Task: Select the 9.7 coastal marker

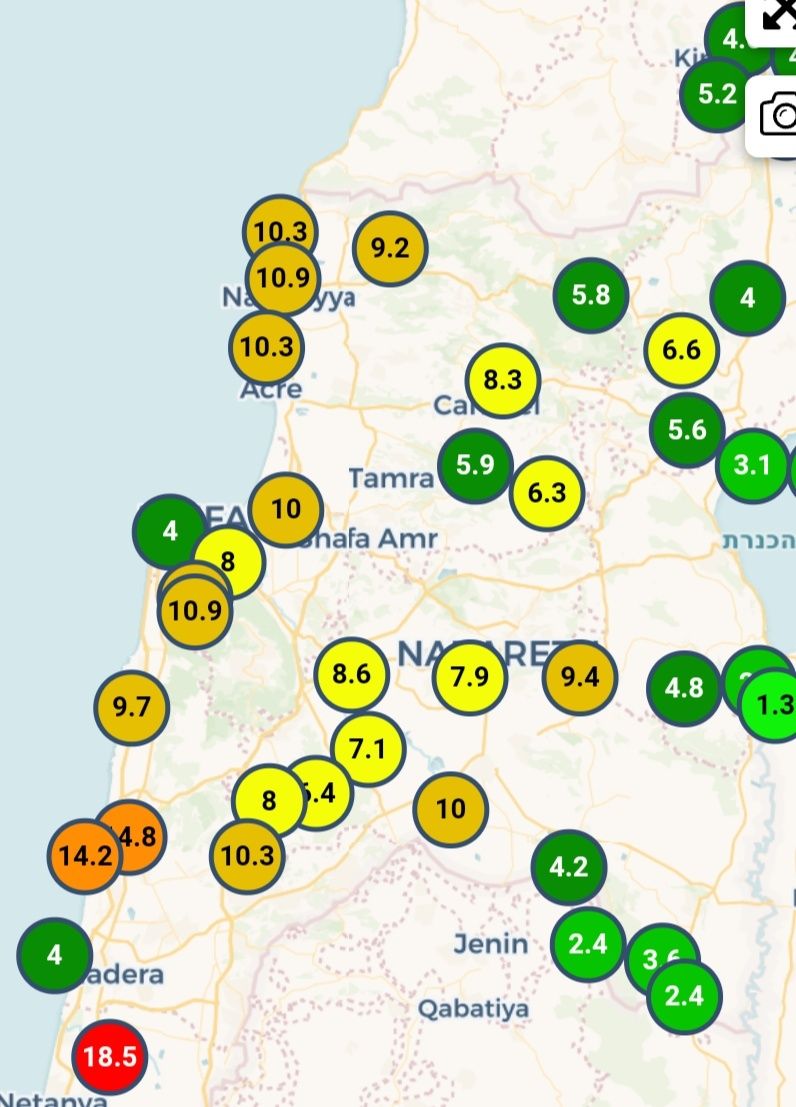Action: pyautogui.click(x=131, y=708)
